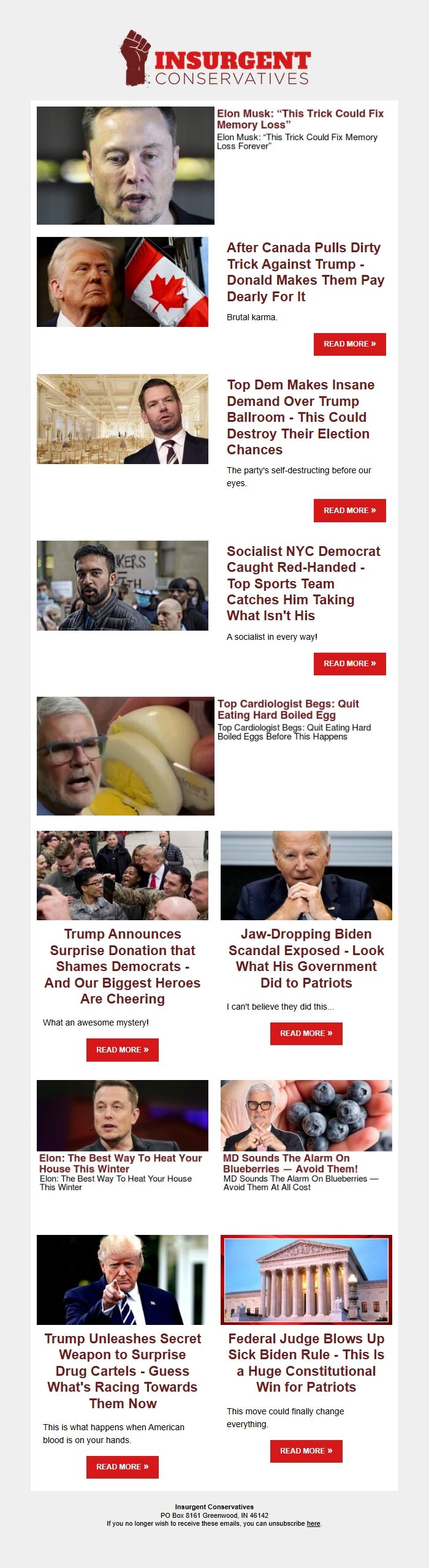Open the Trump with troops photo

tap(123, 876)
